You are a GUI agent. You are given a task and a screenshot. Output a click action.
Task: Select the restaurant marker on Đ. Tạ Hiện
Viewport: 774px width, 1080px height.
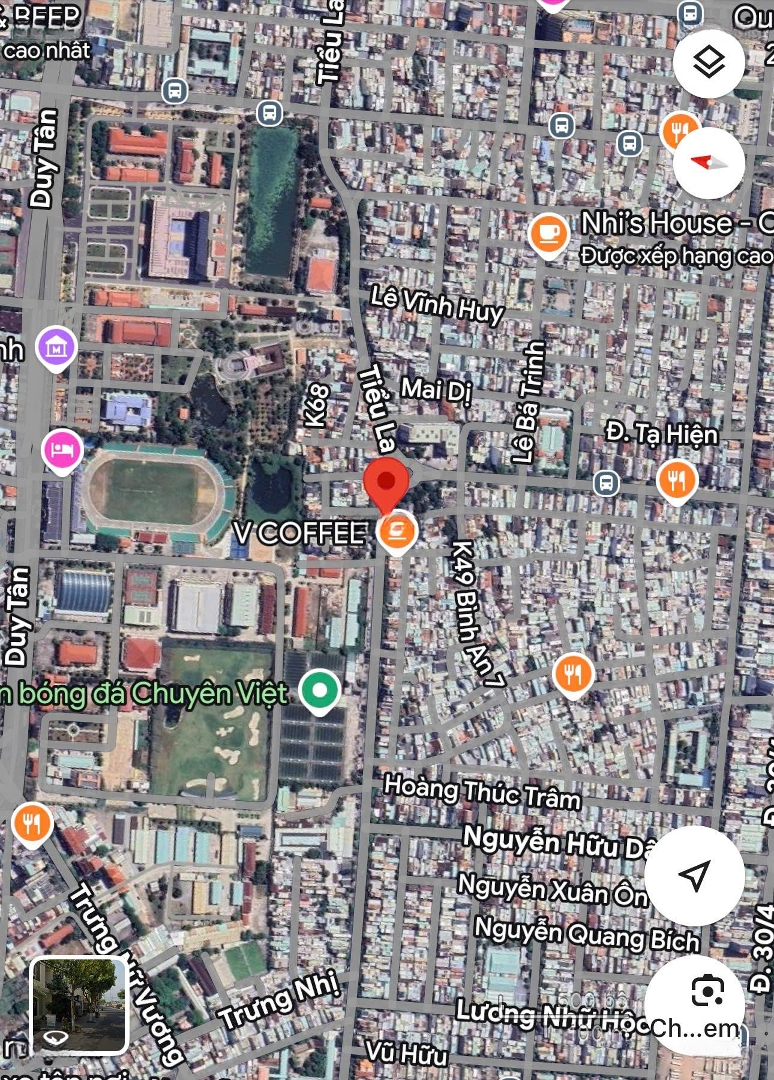coord(677,481)
